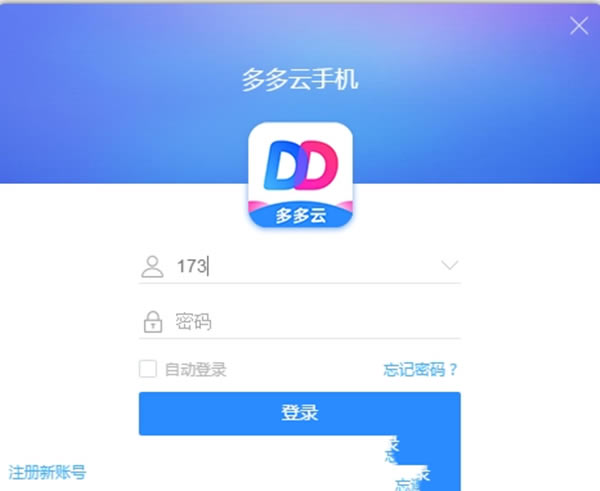
Task: Tap the blue 登录 button
Action: coord(299,413)
